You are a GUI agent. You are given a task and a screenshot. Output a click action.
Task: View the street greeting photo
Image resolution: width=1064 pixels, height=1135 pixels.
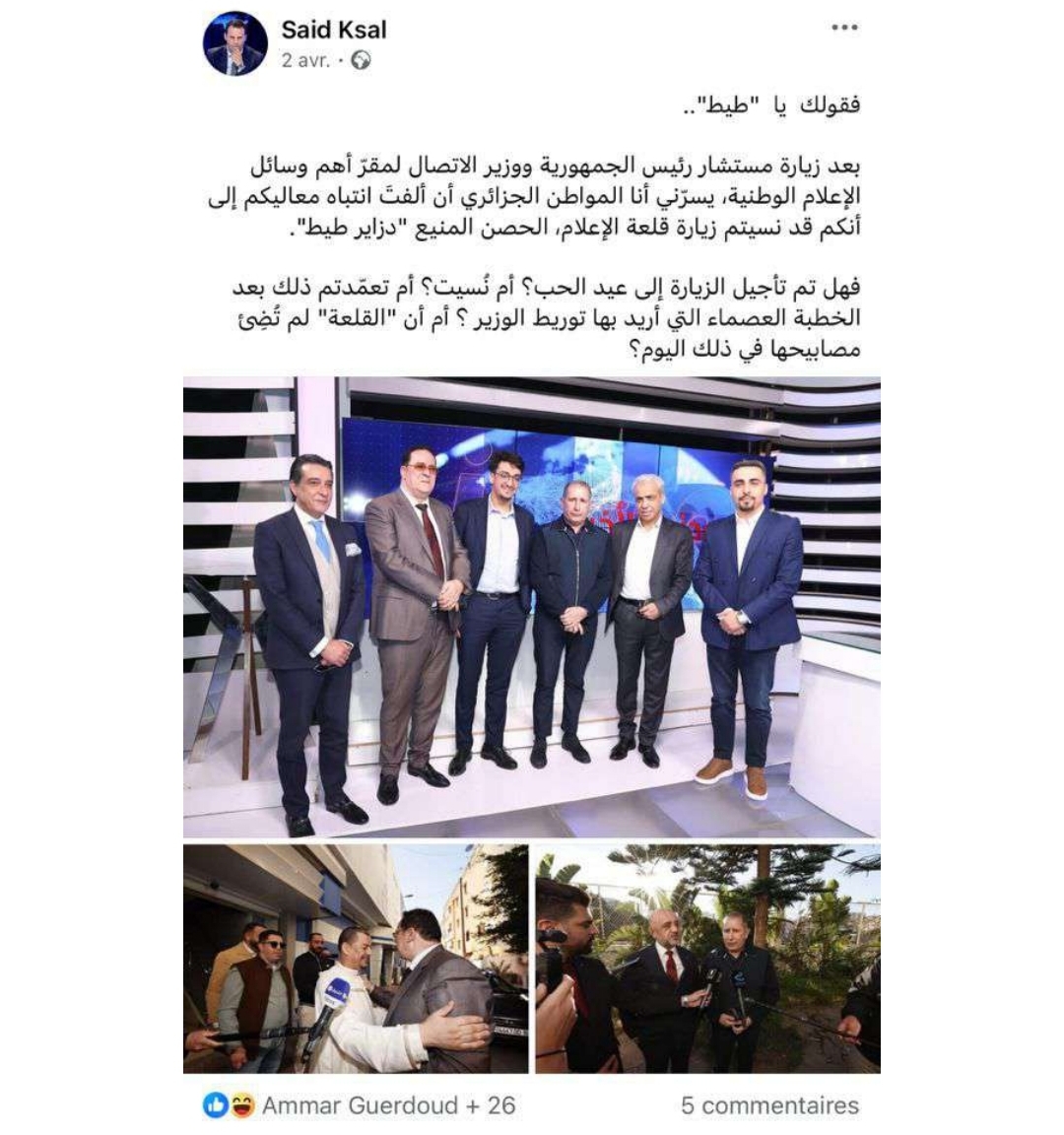point(356,958)
